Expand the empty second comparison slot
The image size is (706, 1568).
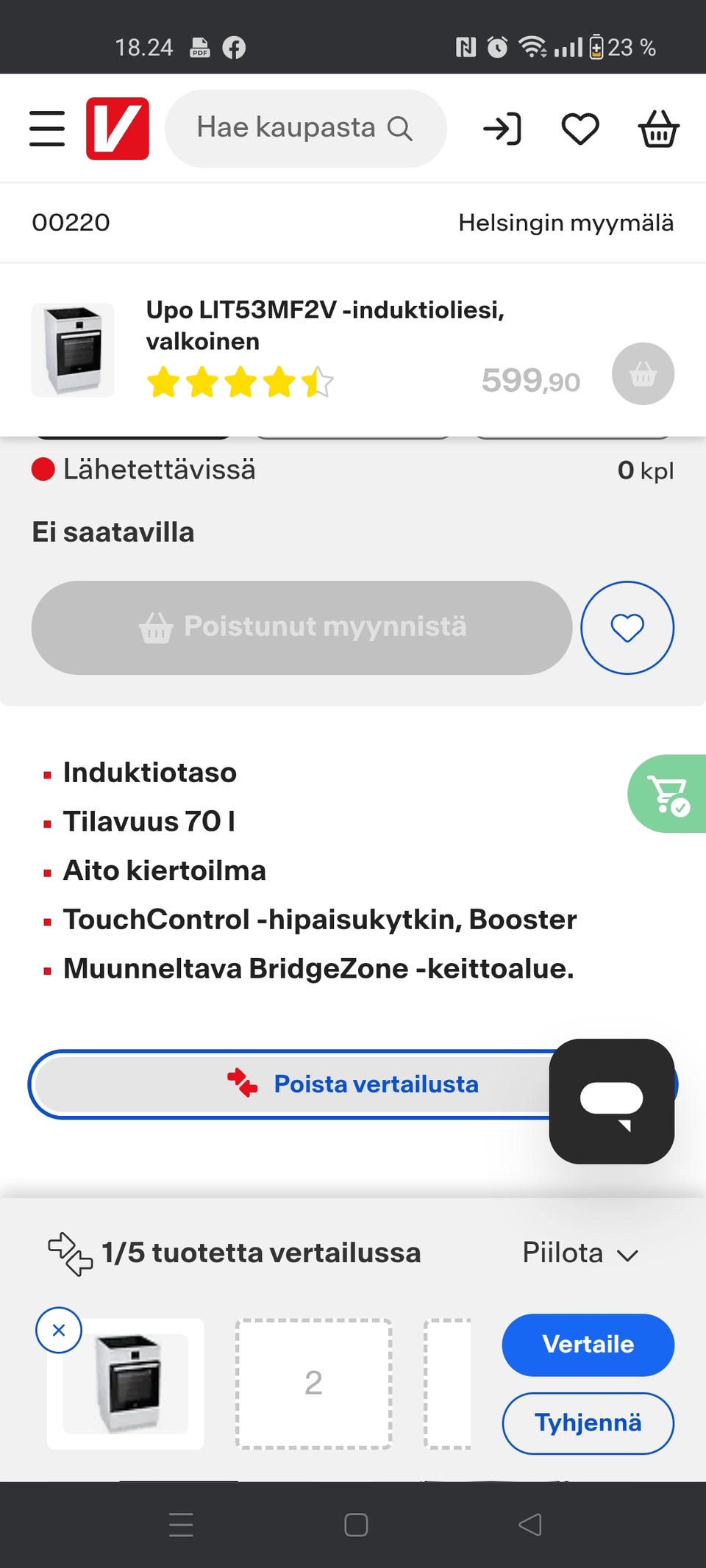pyautogui.click(x=313, y=1382)
